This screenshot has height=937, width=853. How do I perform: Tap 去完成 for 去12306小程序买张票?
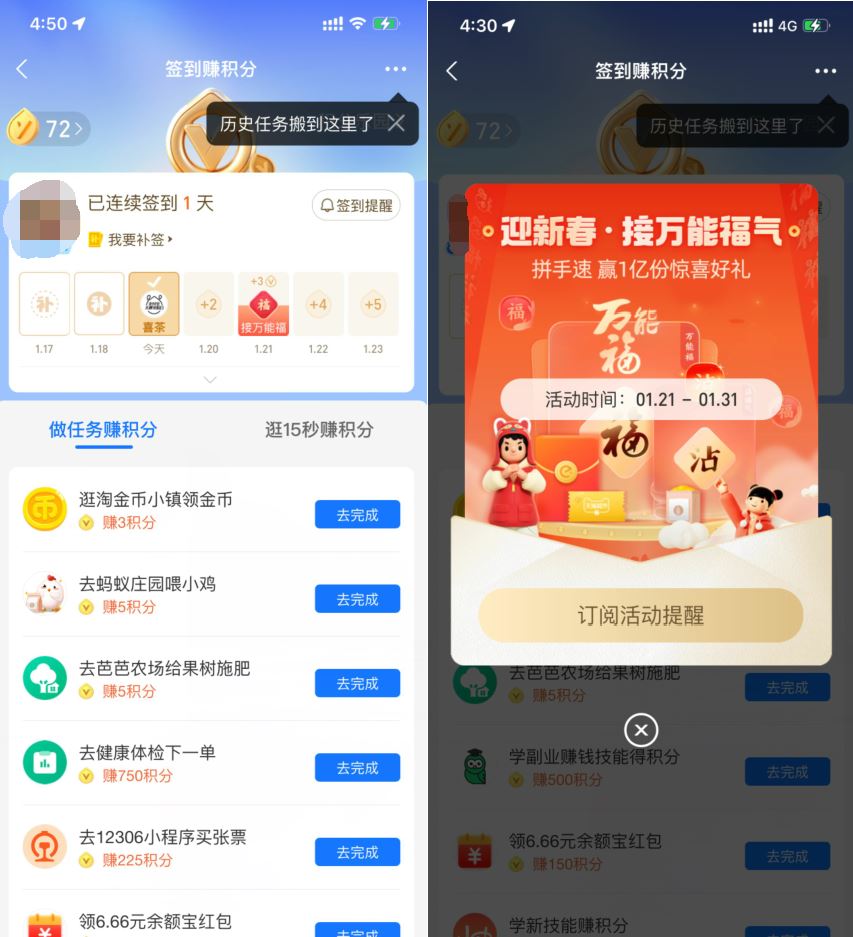click(x=357, y=852)
